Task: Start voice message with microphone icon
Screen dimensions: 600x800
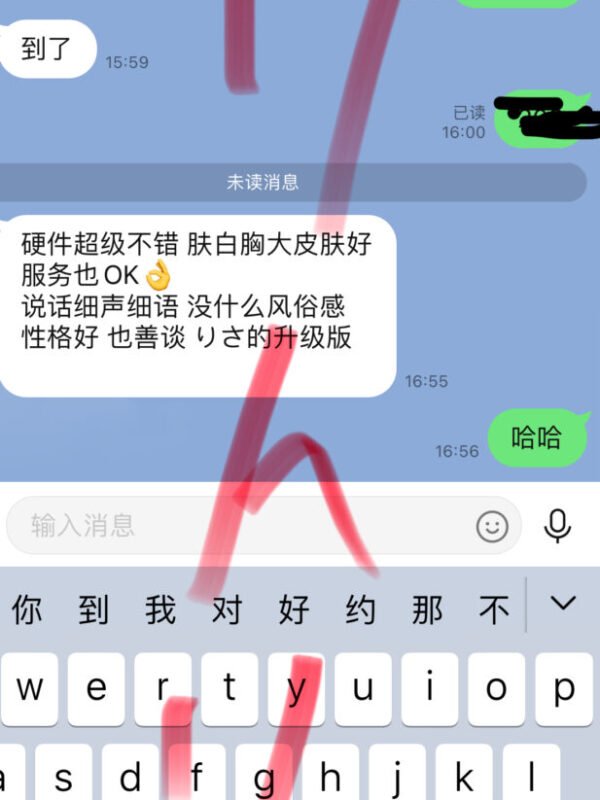Action: (x=557, y=525)
